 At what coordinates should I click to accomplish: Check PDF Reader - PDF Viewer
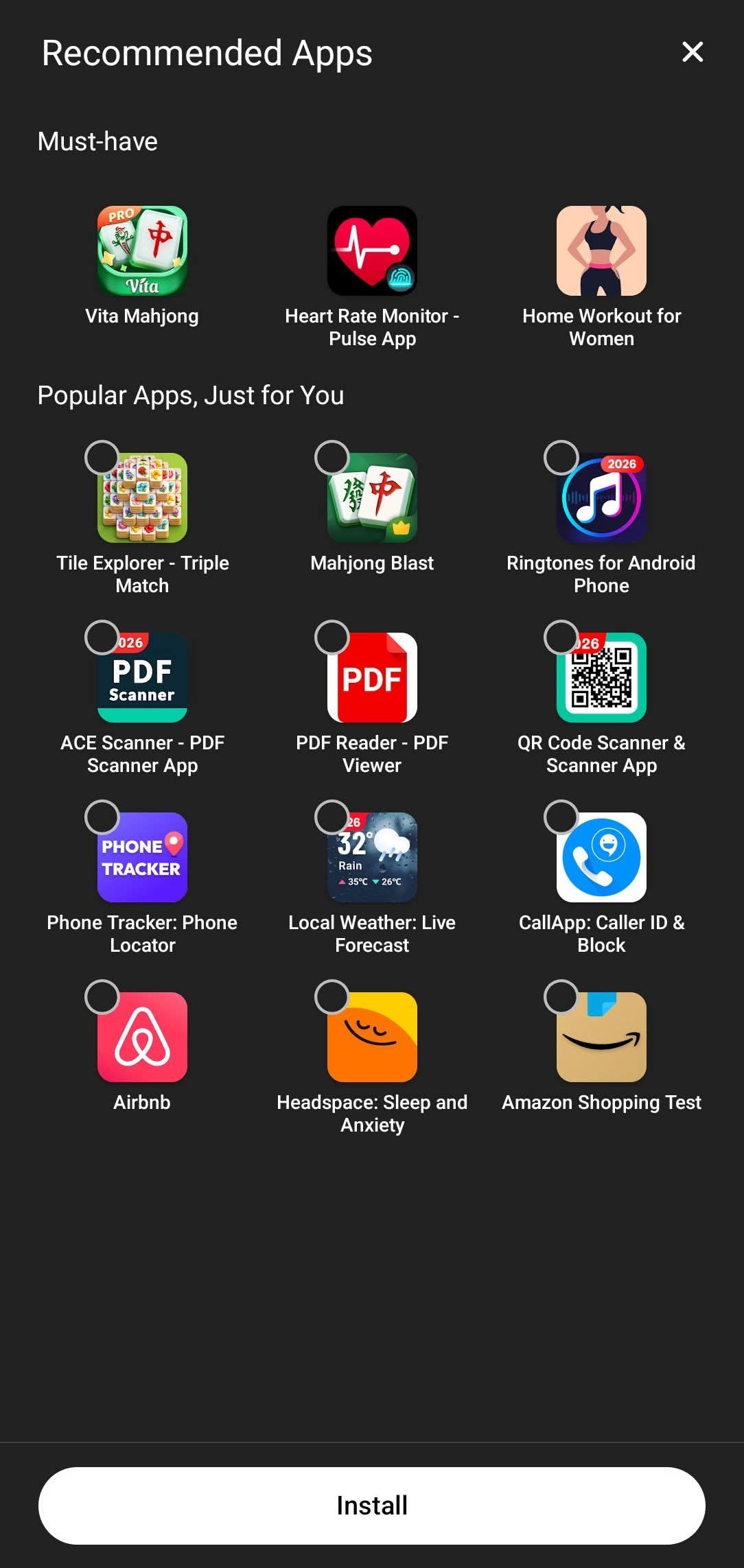pos(332,637)
